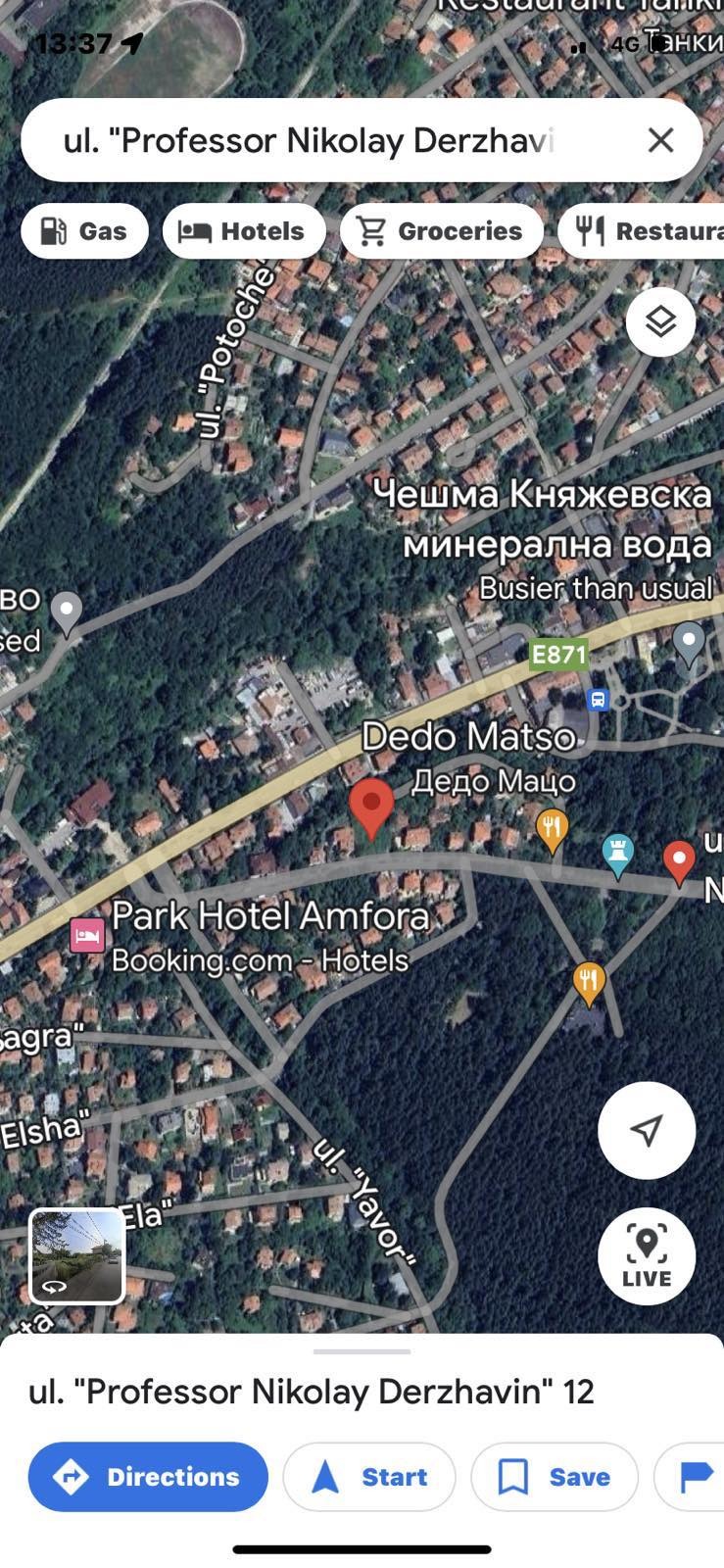The image size is (724, 1568).
Task: Tap the compass location arrow
Action: pos(646,1130)
